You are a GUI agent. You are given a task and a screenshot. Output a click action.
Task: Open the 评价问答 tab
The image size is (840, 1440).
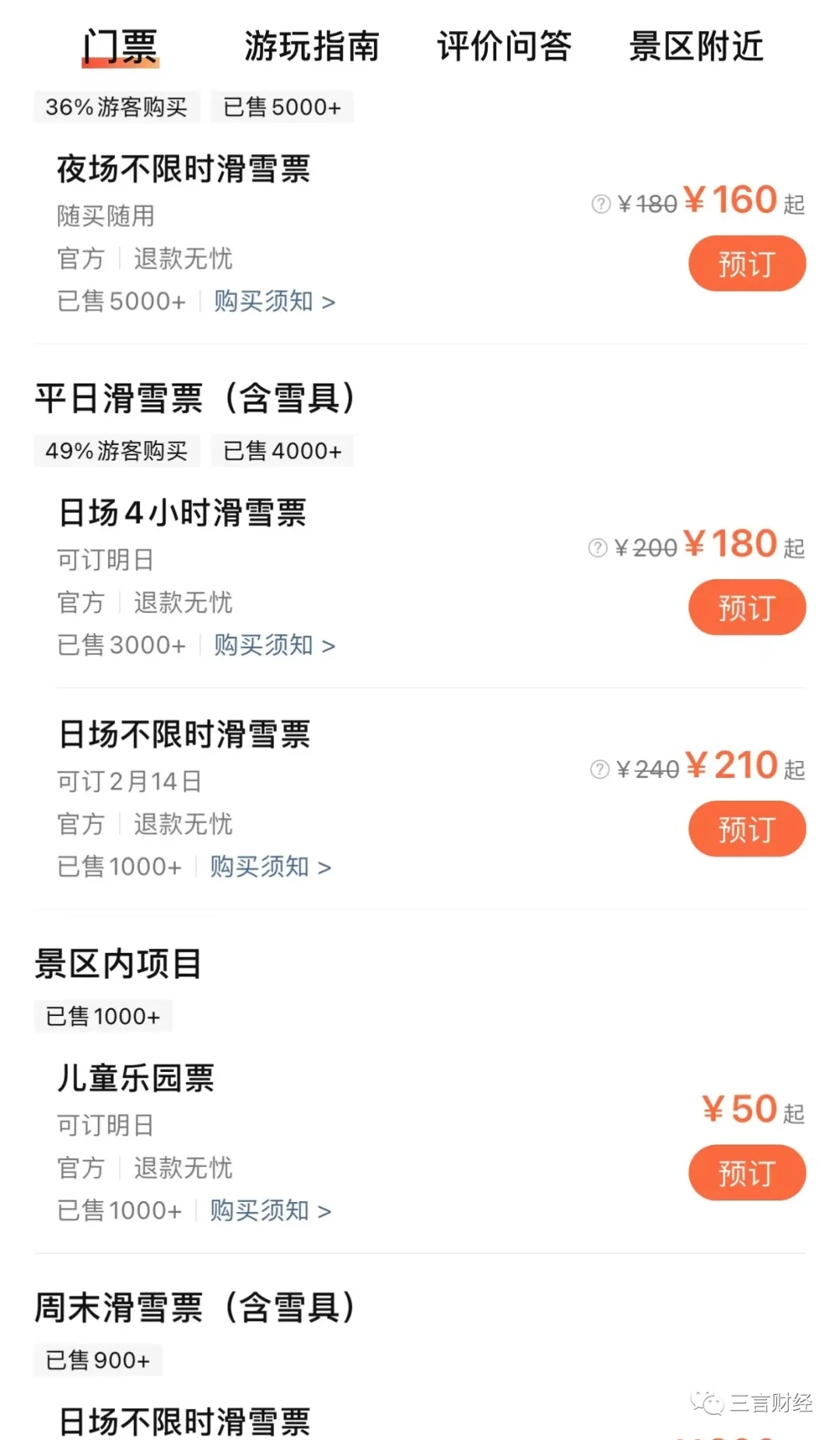coord(504,46)
